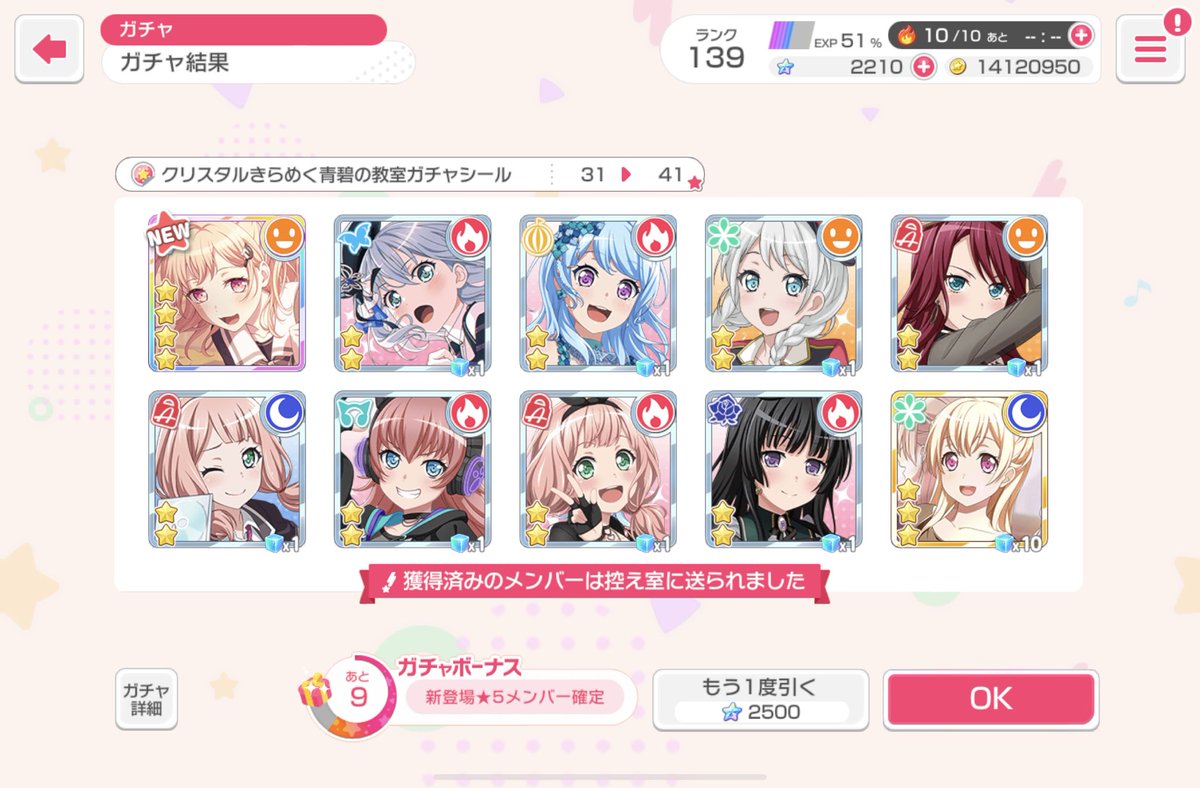View the white-braided-hair member card
The image size is (1200, 788).
coord(784,293)
